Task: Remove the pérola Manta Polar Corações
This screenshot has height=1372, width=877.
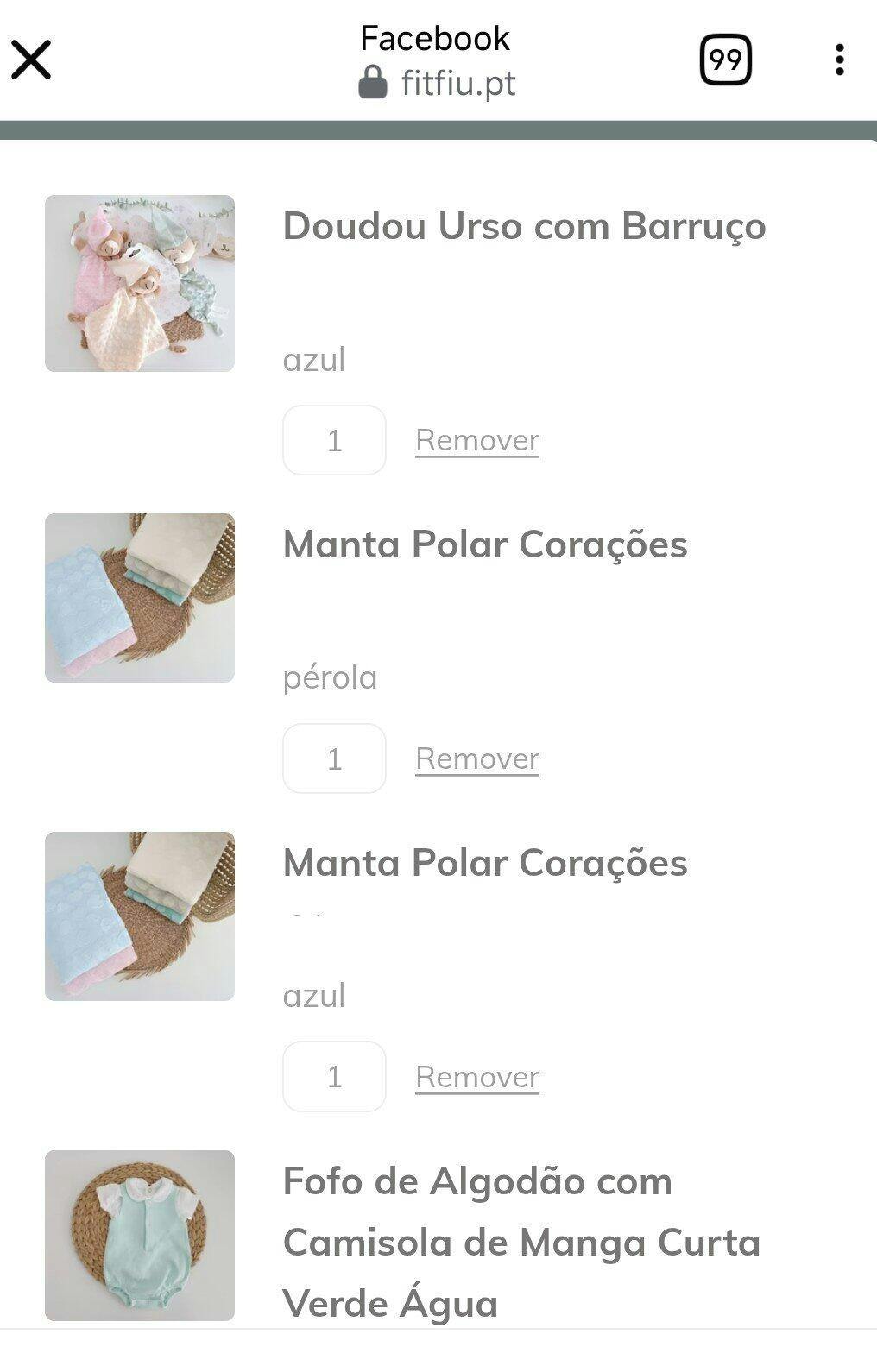Action: point(477,758)
